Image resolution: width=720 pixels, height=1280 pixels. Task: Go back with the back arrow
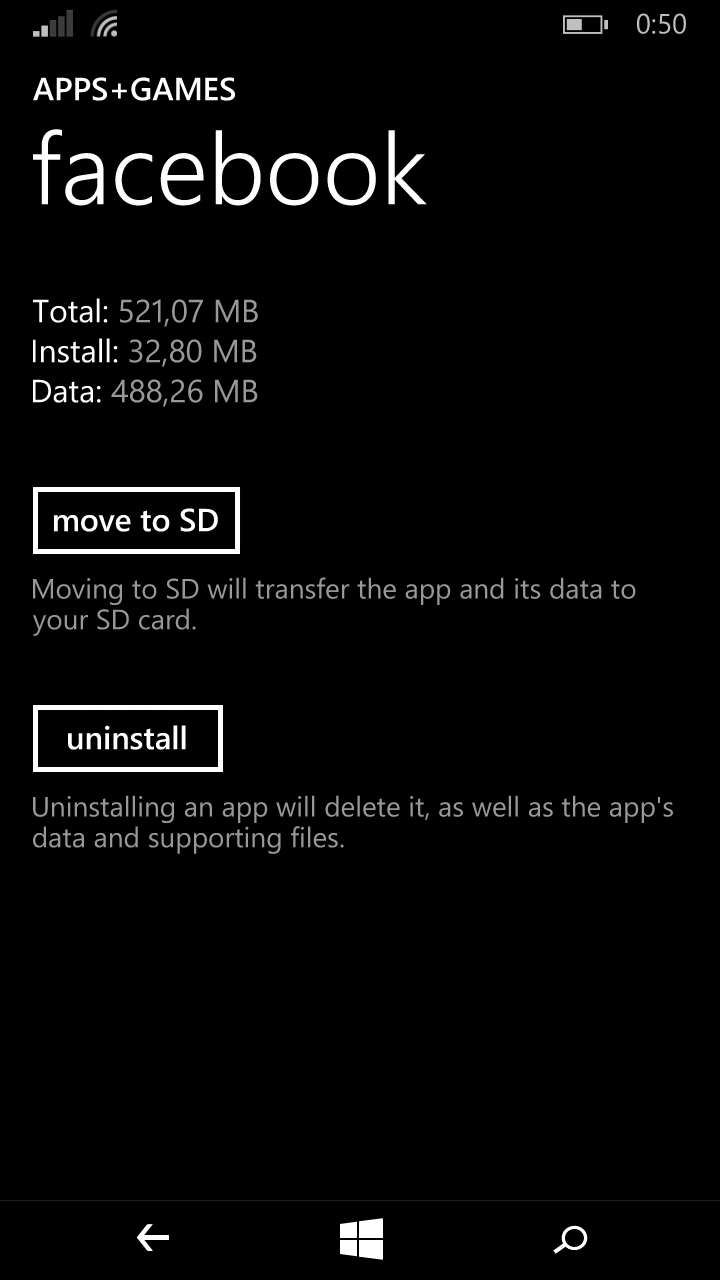[x=153, y=1239]
